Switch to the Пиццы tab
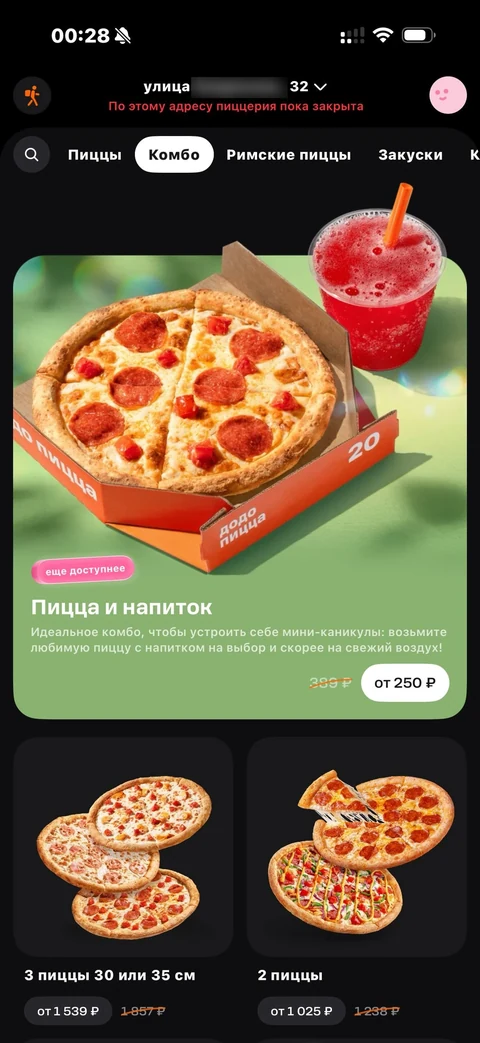The height and width of the screenshot is (1043, 480). [94, 155]
